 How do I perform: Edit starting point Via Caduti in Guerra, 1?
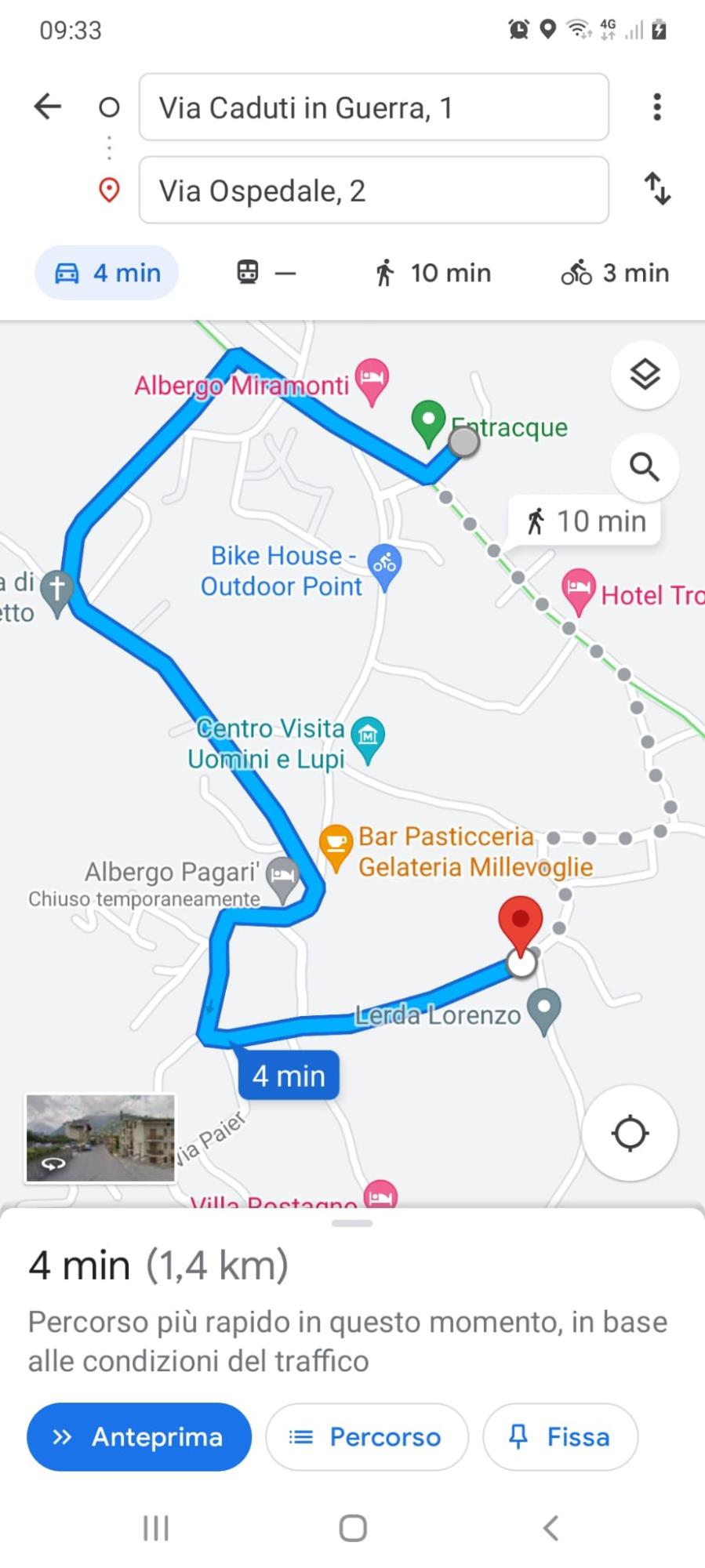point(373,107)
